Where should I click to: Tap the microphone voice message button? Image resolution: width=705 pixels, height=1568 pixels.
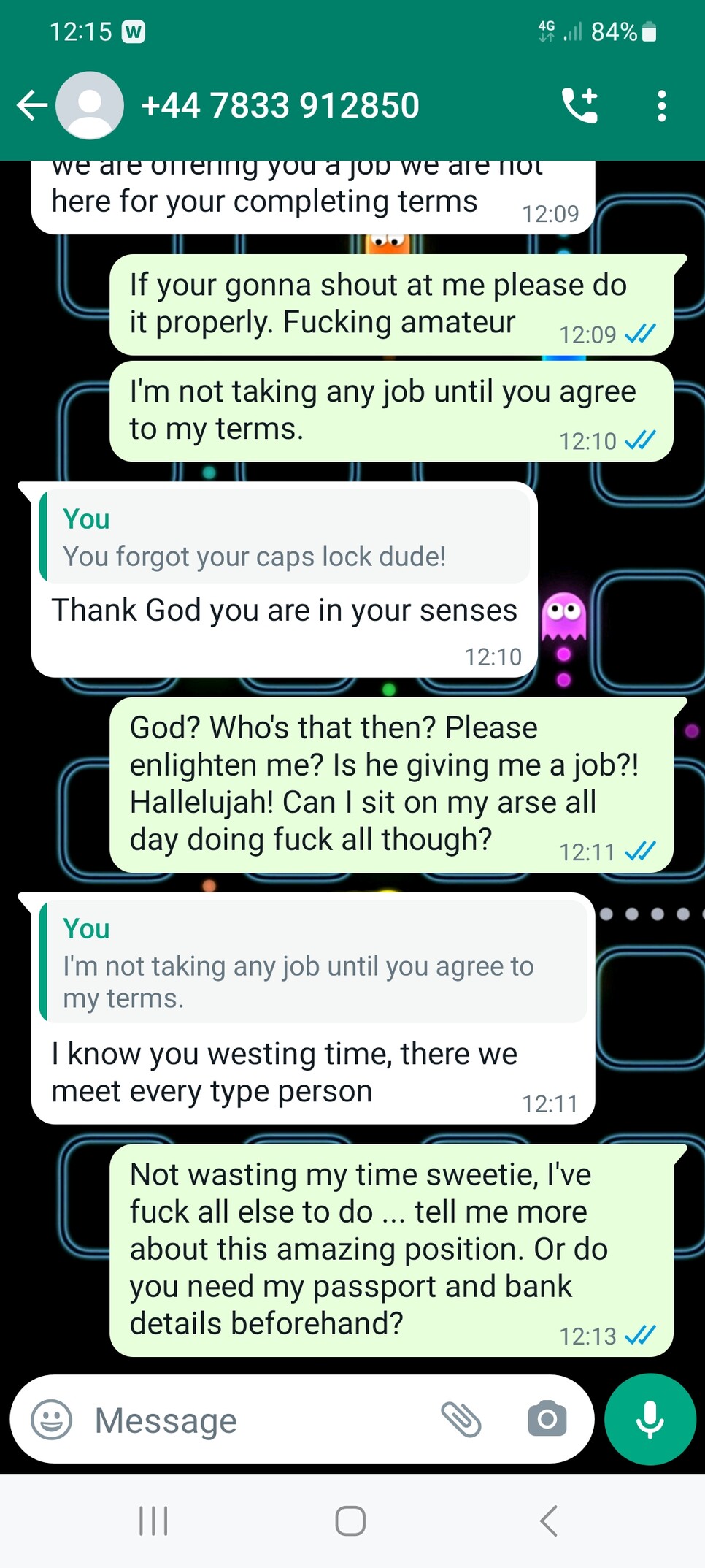[650, 1420]
